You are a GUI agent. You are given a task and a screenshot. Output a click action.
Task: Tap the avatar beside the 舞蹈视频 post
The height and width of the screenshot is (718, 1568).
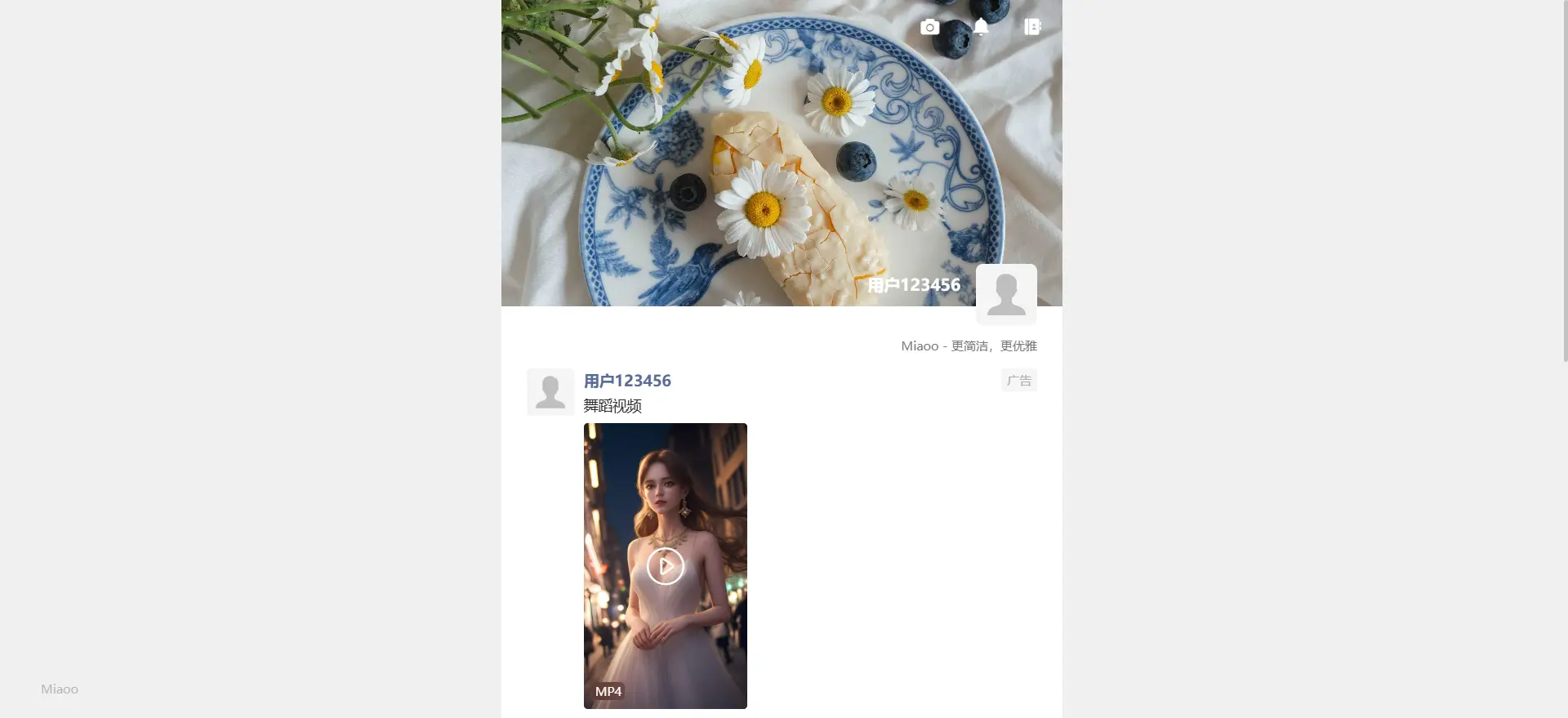tap(550, 392)
